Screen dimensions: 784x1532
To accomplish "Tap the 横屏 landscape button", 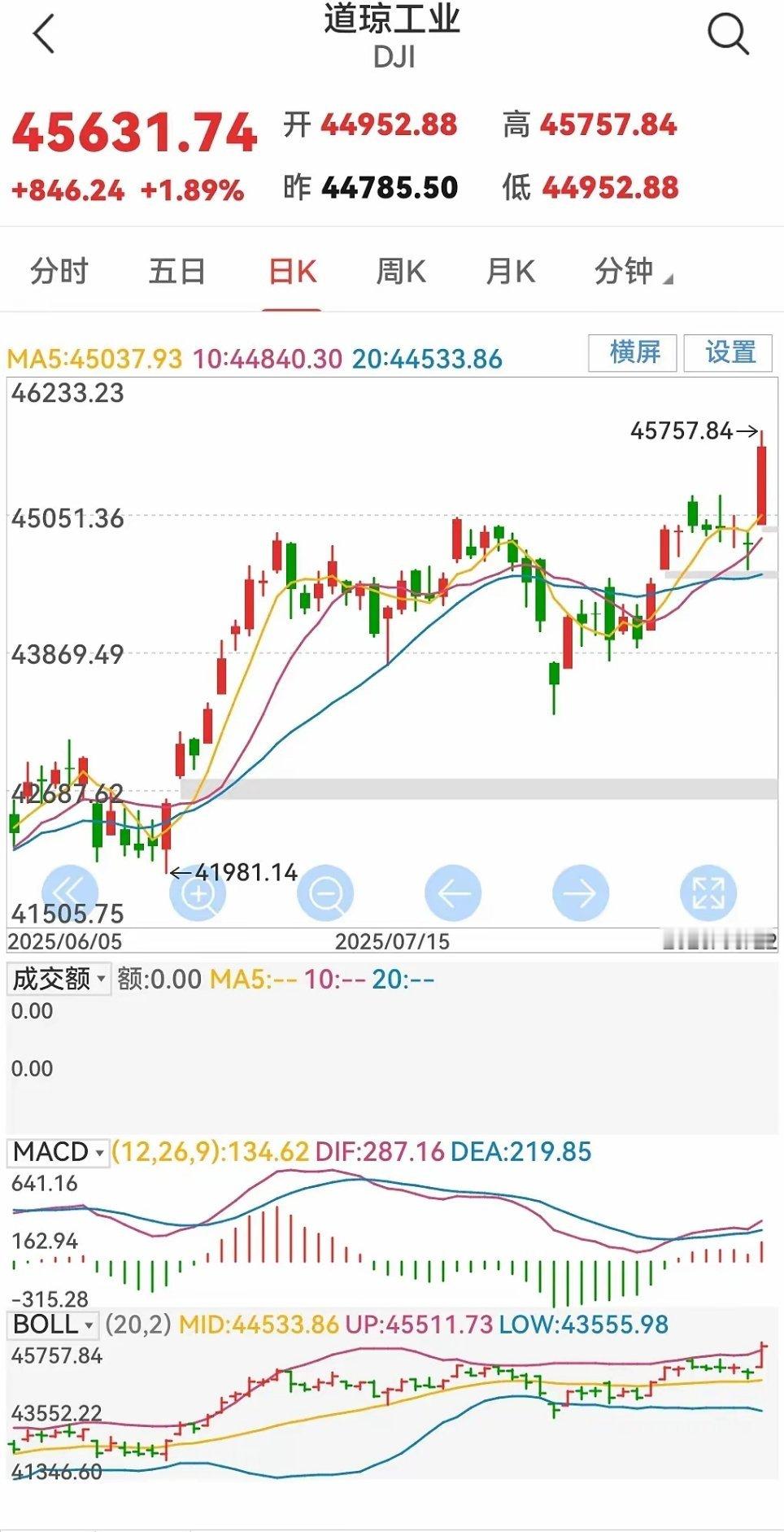I will pos(633,352).
